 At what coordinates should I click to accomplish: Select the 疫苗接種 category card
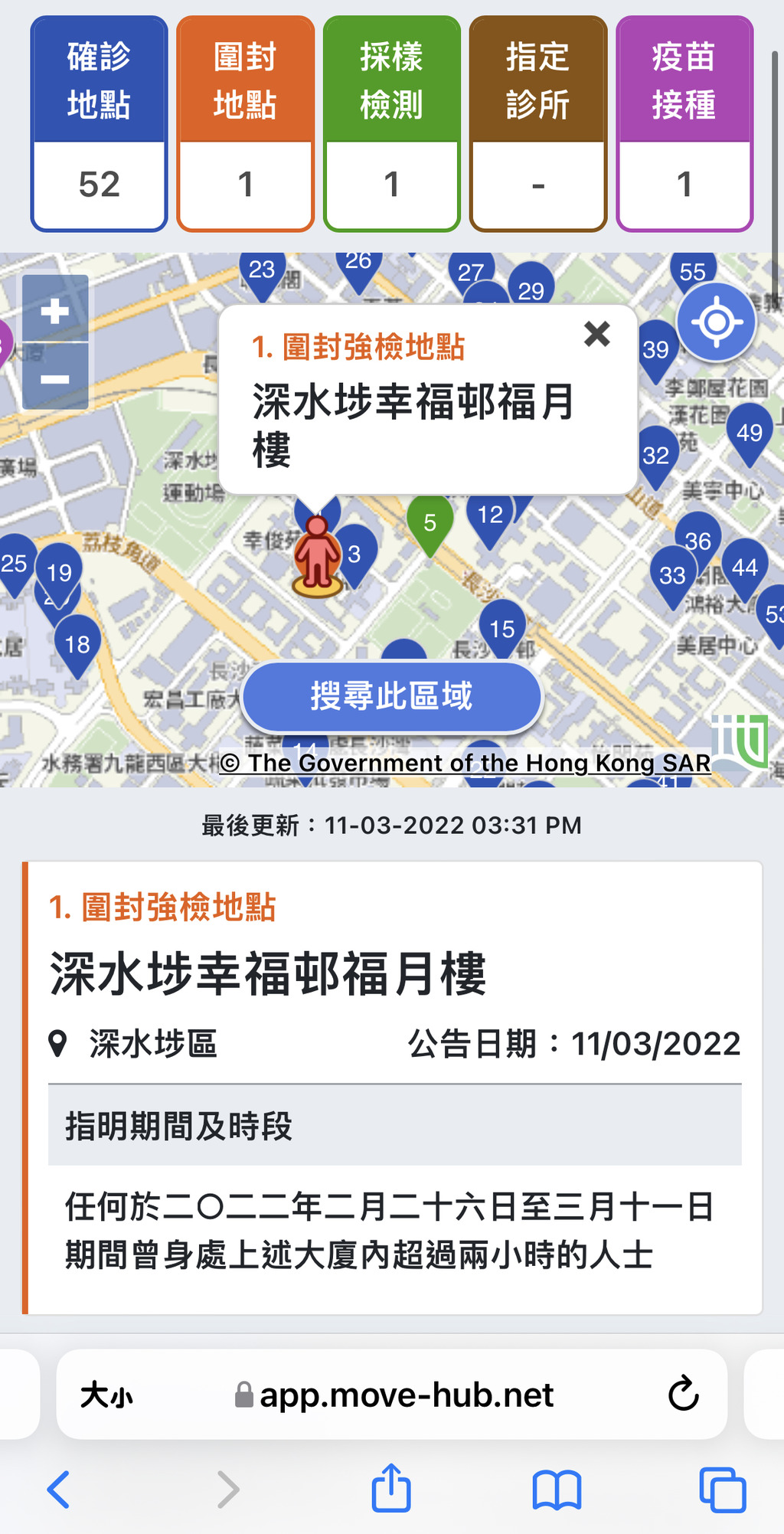[684, 124]
